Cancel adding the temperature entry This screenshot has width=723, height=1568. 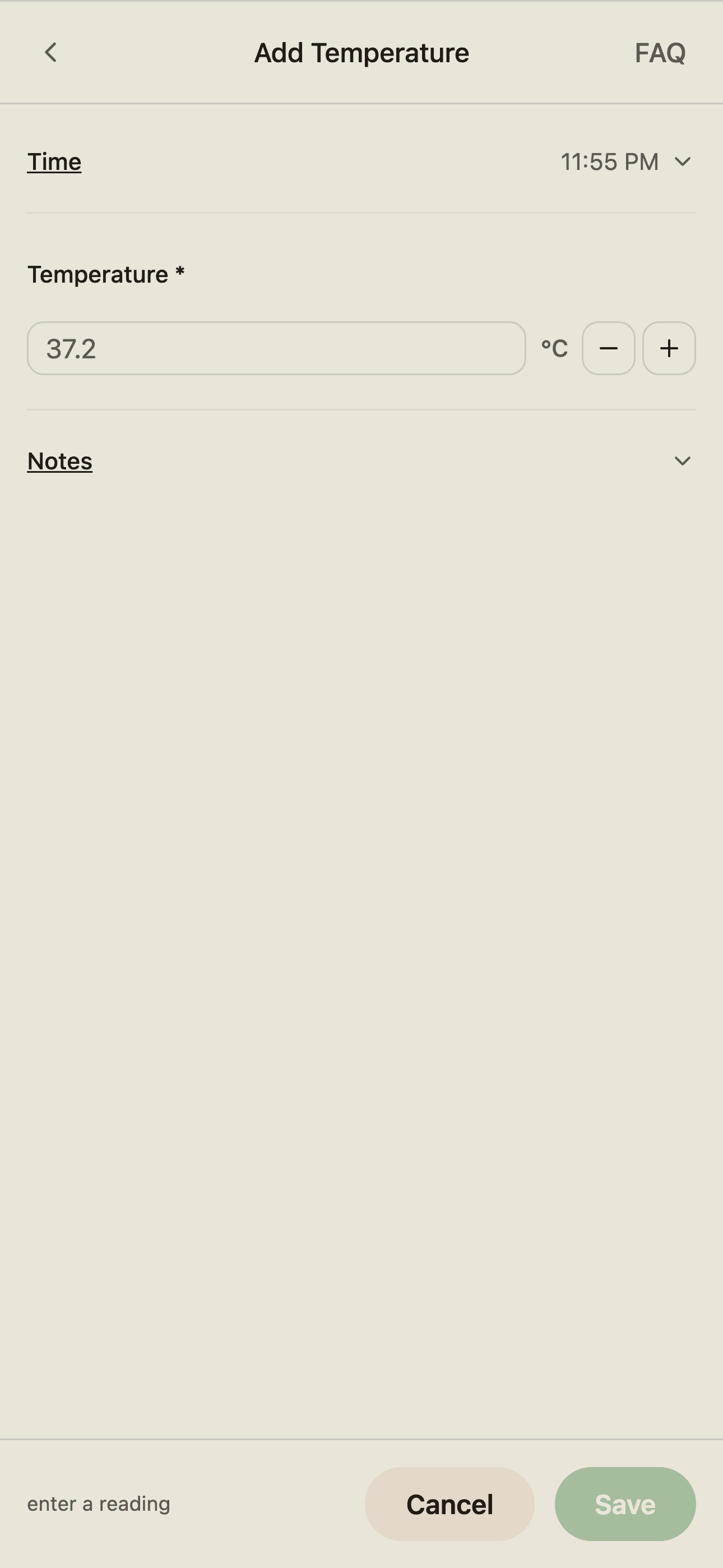tap(449, 1505)
